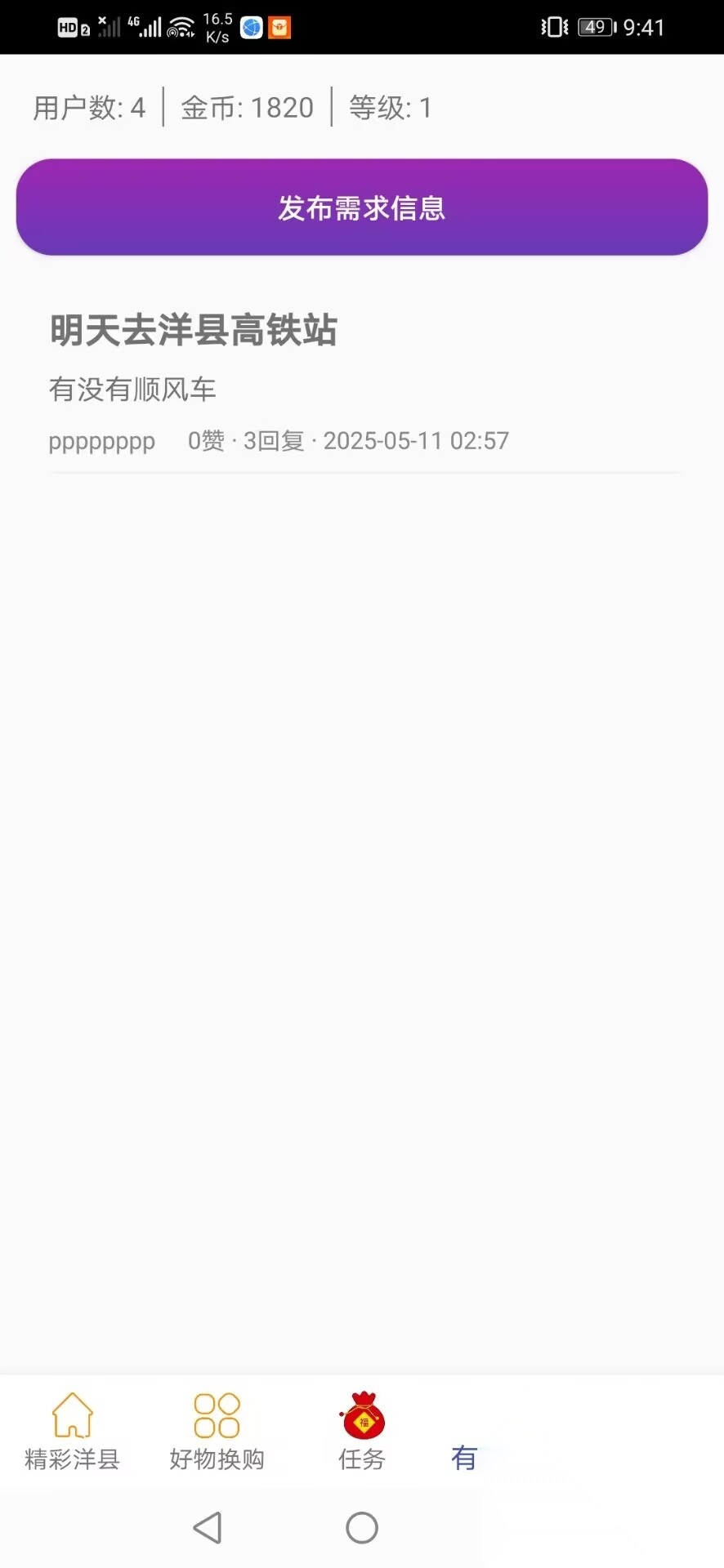Tap the 等级: 1 level display

(x=391, y=107)
